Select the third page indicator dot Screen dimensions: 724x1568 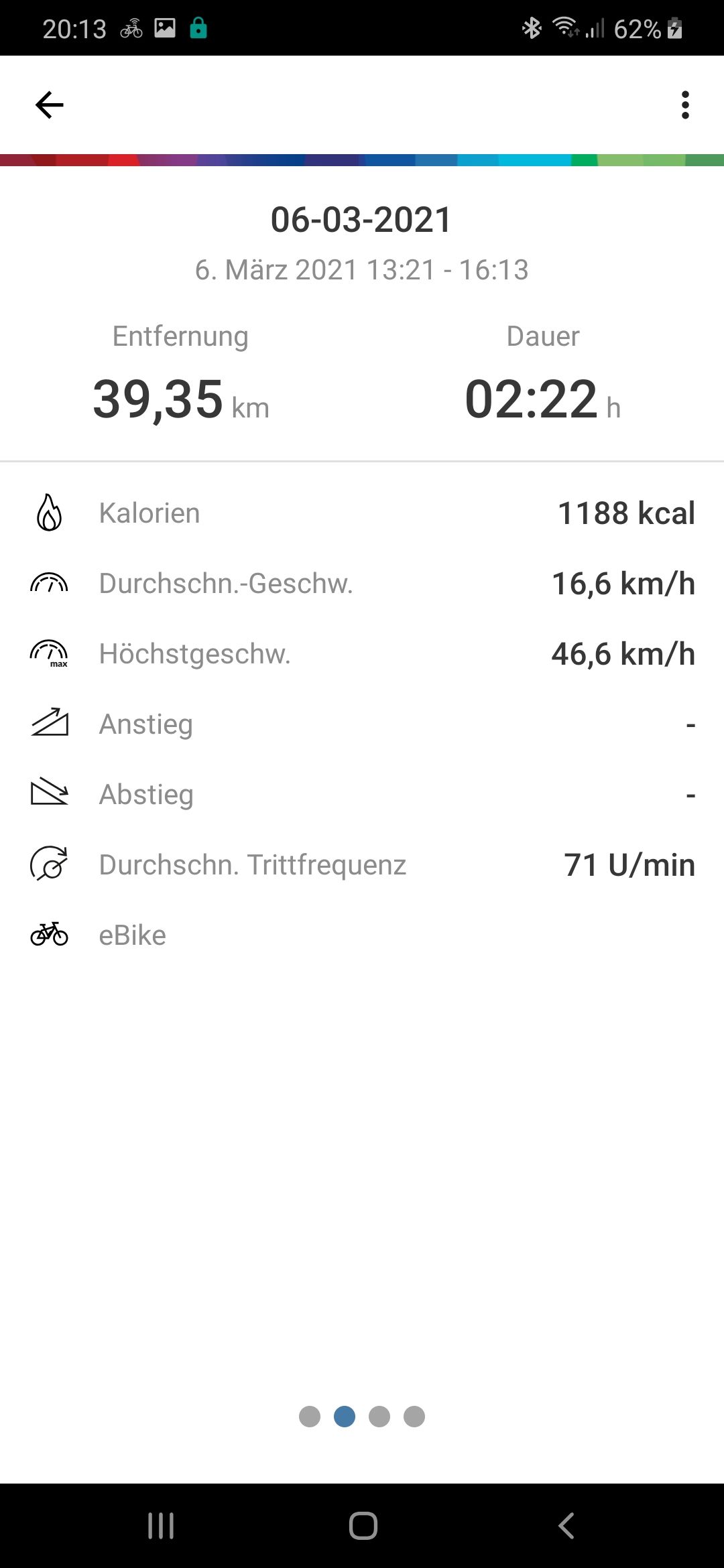[x=379, y=1416]
